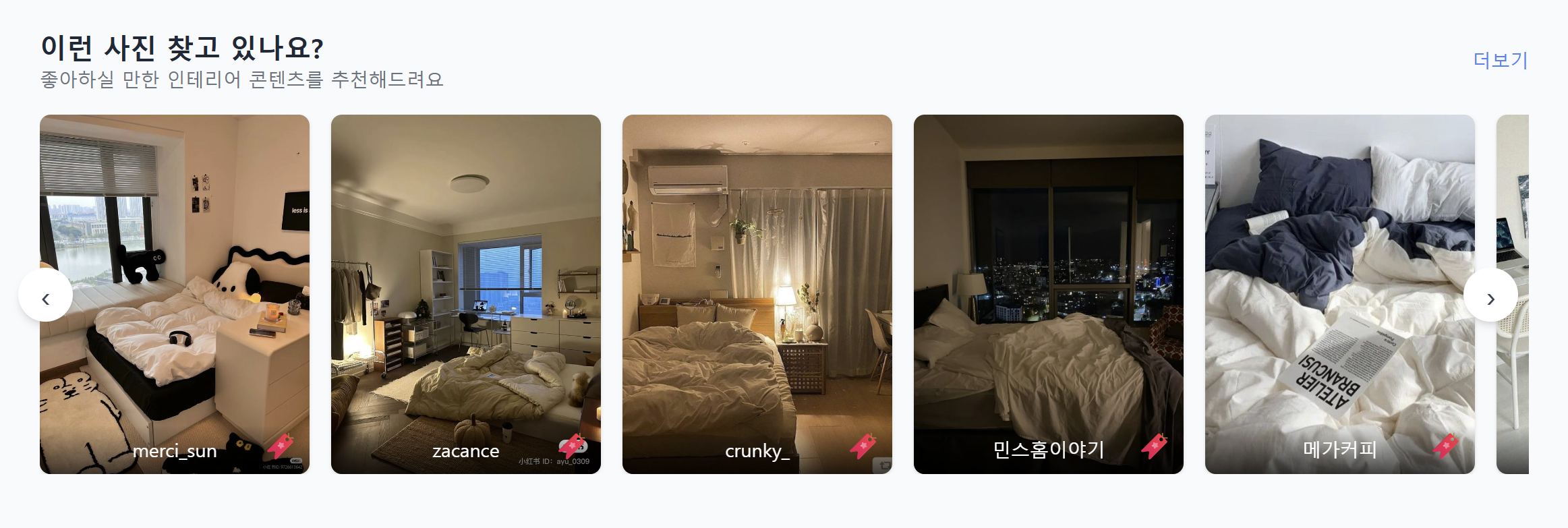Go to the previous carousel photos
Image resolution: width=1568 pixels, height=528 pixels.
pyautogui.click(x=45, y=295)
